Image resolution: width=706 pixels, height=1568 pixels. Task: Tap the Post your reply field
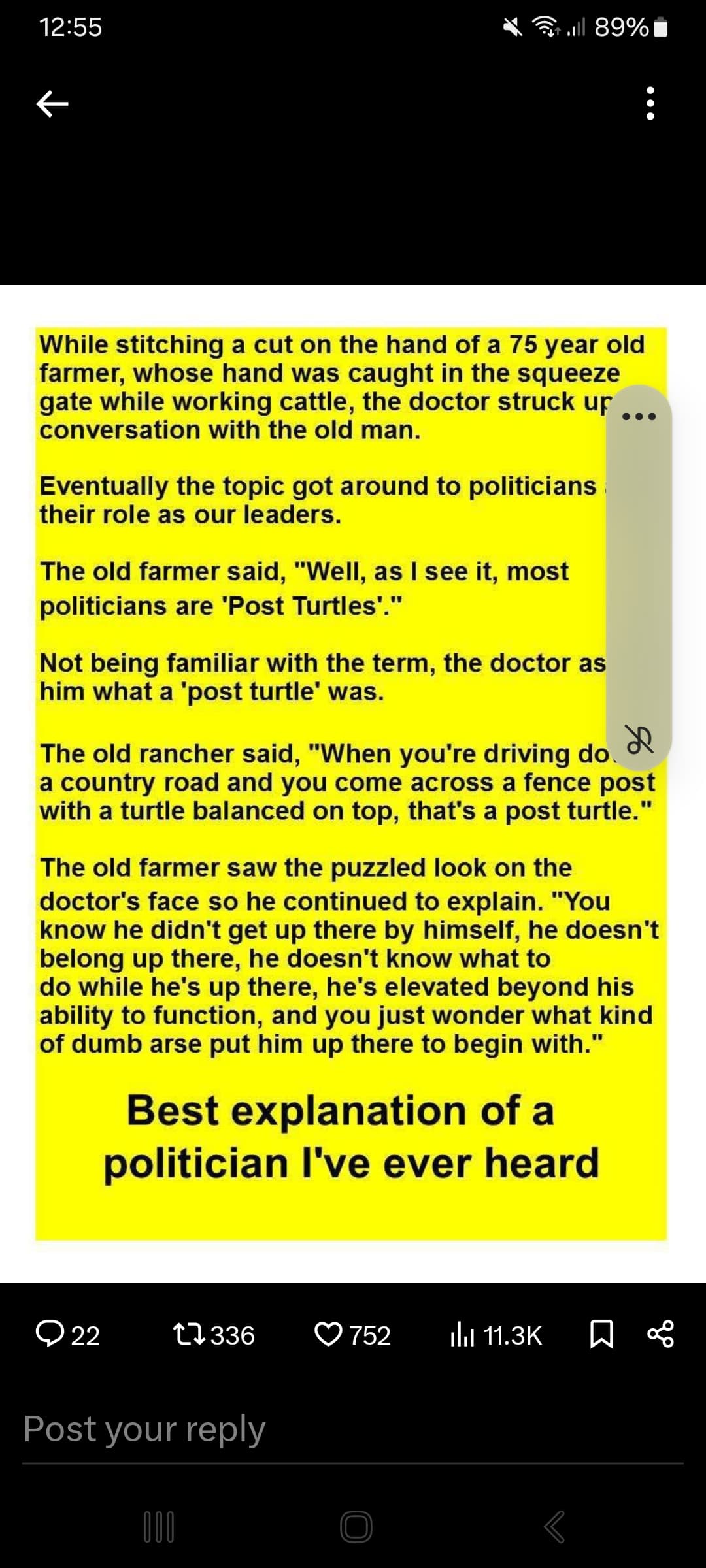point(353,1429)
